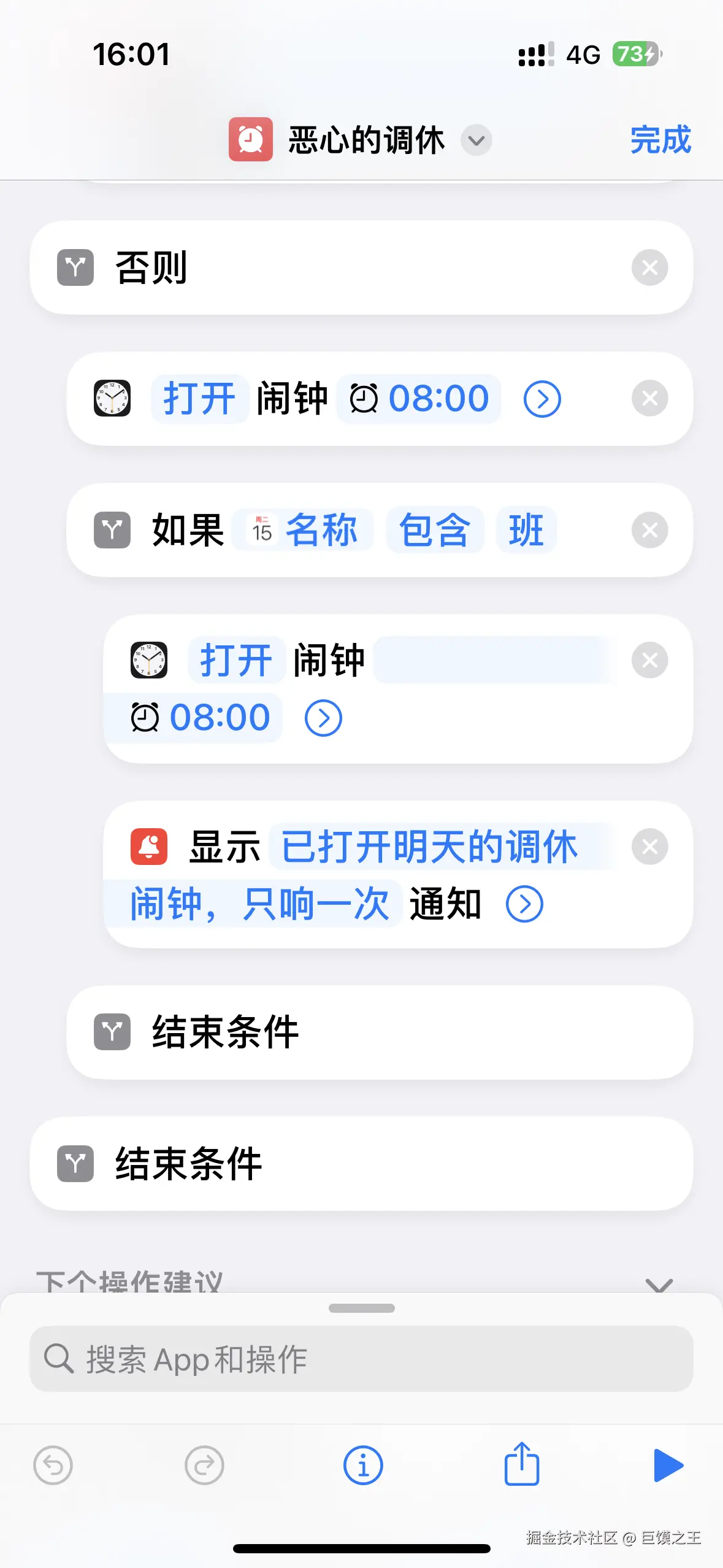Share this shortcut
Image resolution: width=723 pixels, height=1568 pixels.
pyautogui.click(x=521, y=1464)
